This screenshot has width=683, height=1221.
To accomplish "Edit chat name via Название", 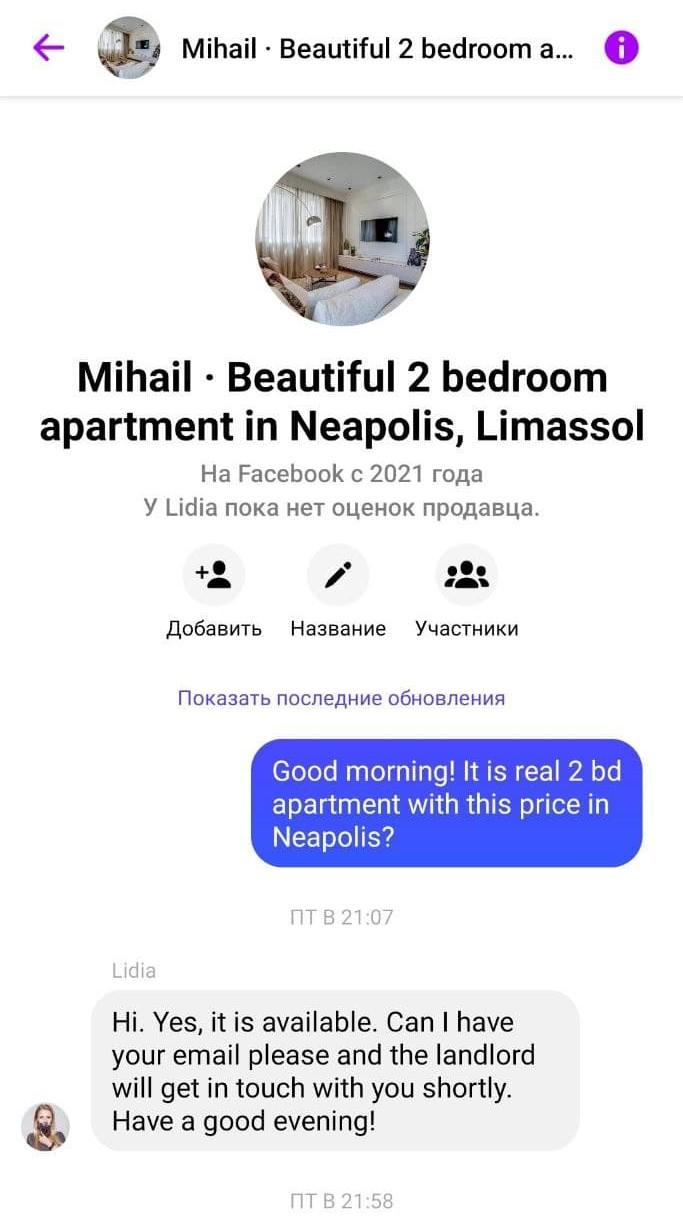I will point(338,574).
